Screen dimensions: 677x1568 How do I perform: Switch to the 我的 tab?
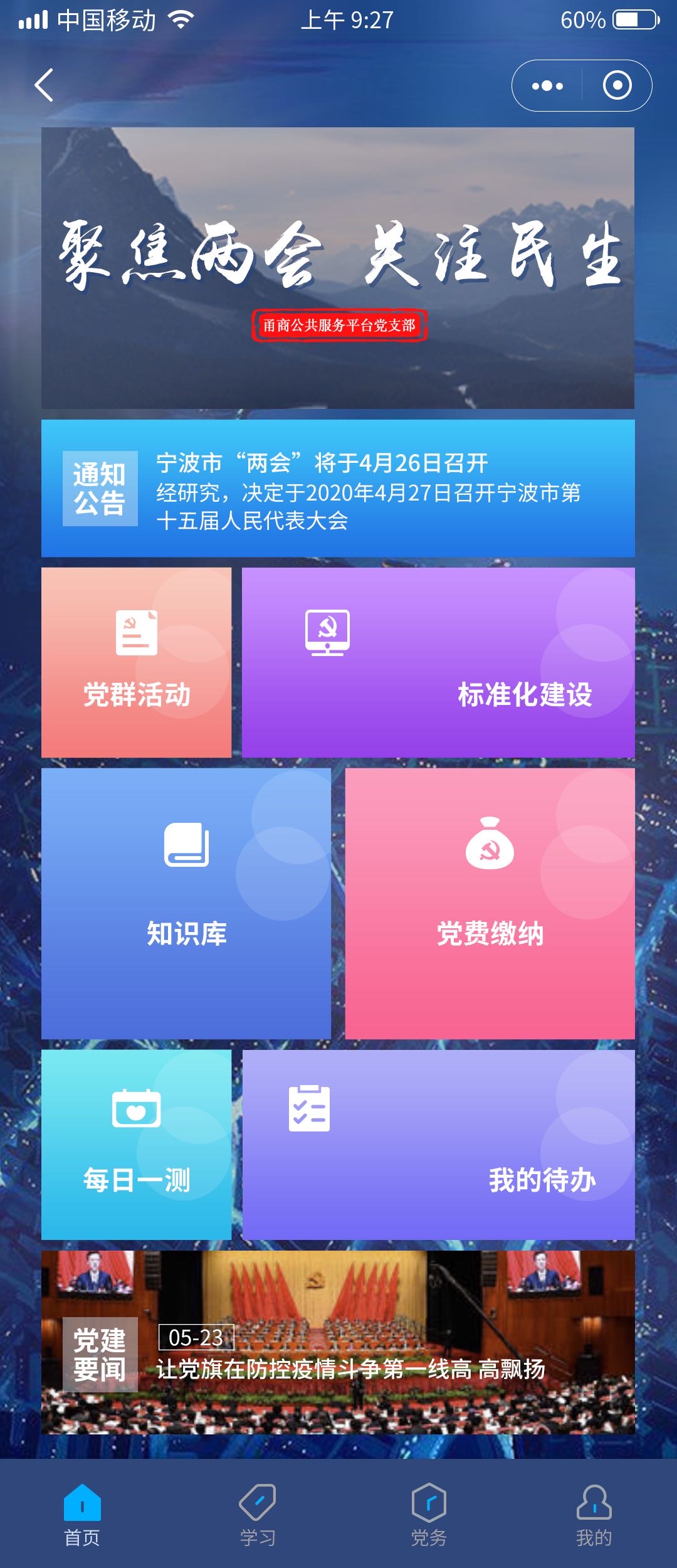point(594,1513)
